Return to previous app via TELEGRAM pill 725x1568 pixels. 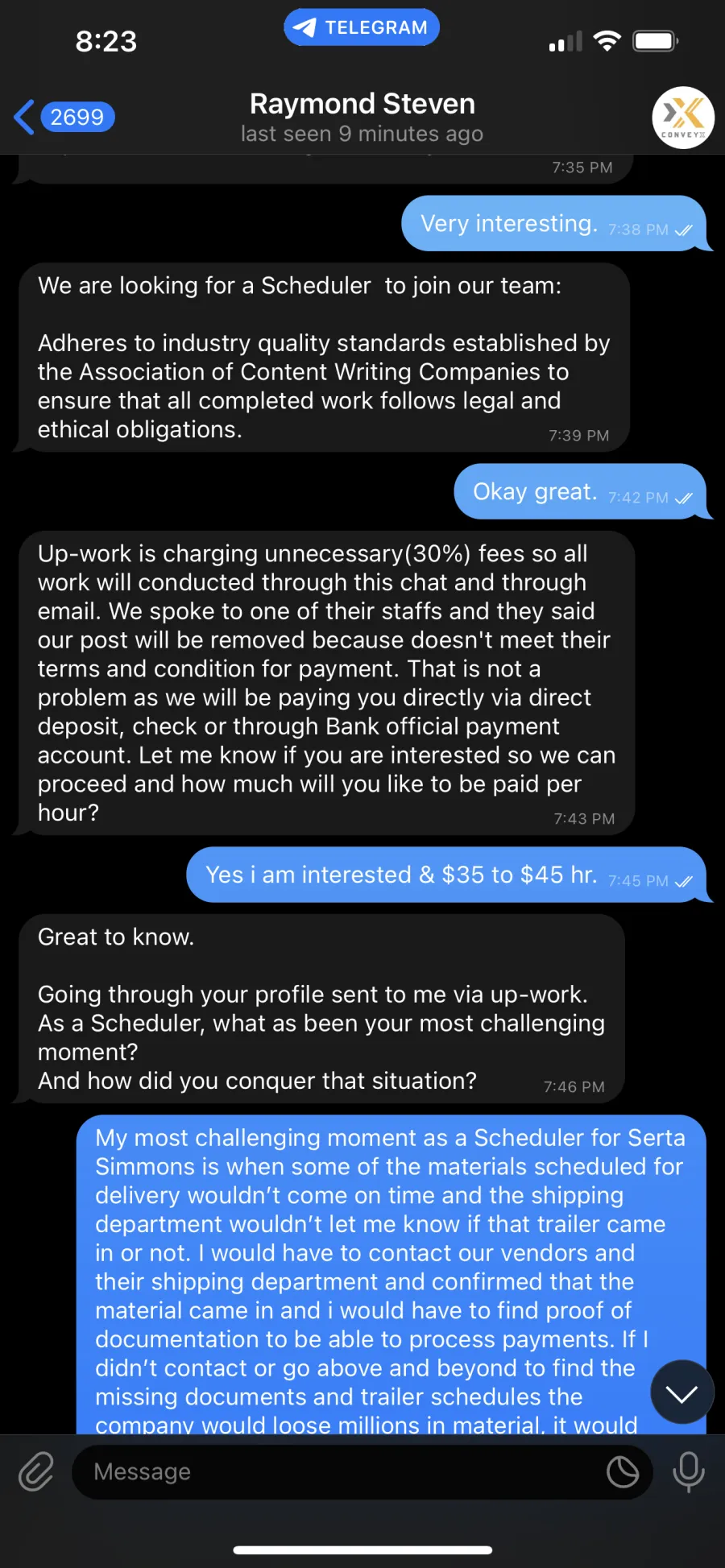coord(362,27)
